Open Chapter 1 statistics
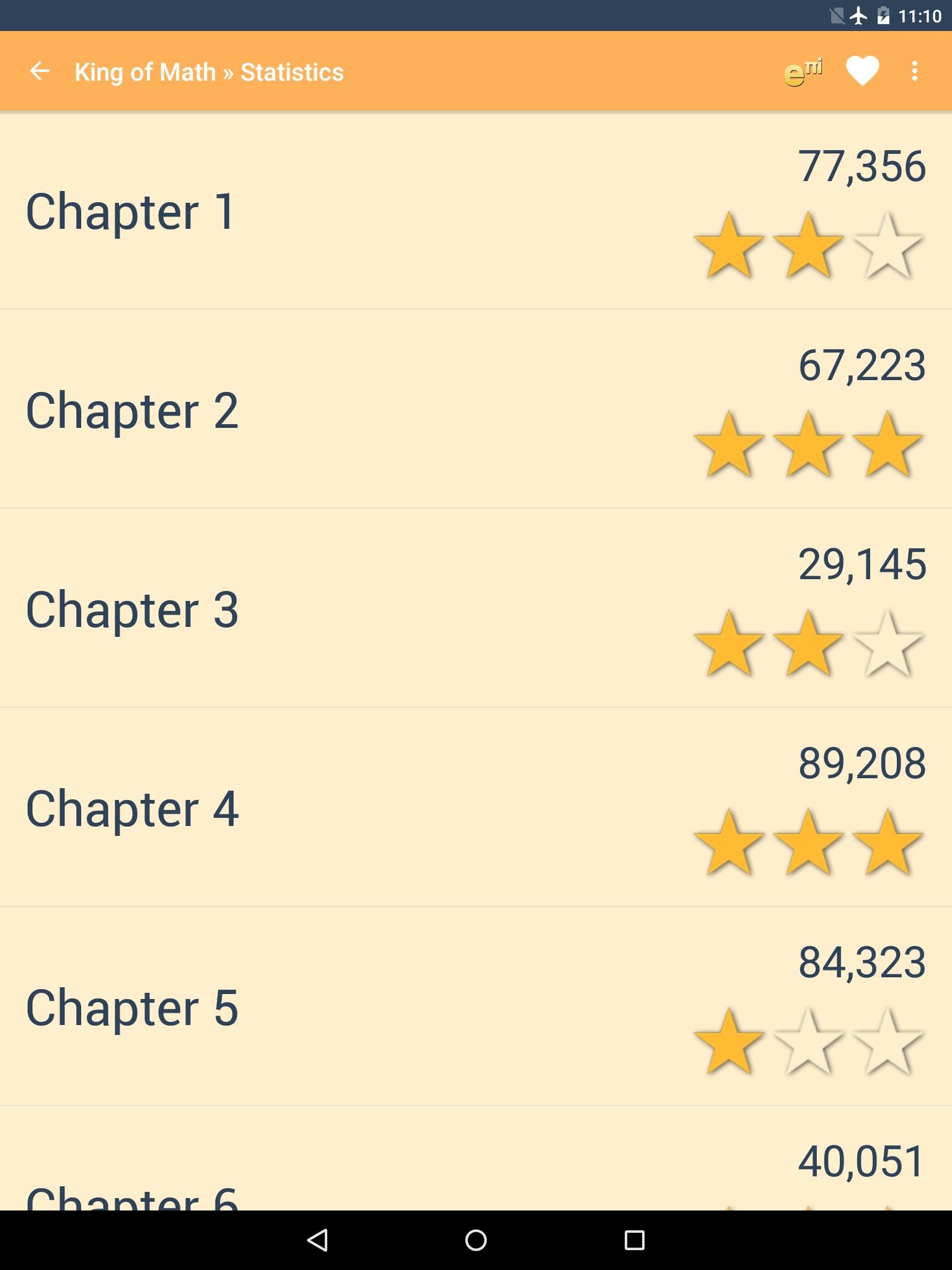This screenshot has height=1270, width=952. pos(476,211)
